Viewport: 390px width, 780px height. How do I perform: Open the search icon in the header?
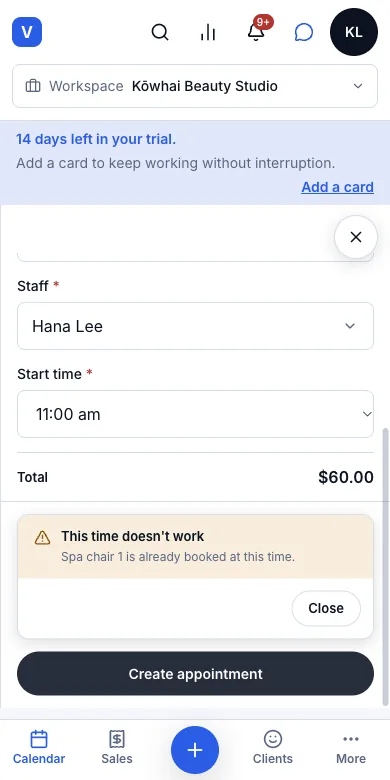(160, 32)
